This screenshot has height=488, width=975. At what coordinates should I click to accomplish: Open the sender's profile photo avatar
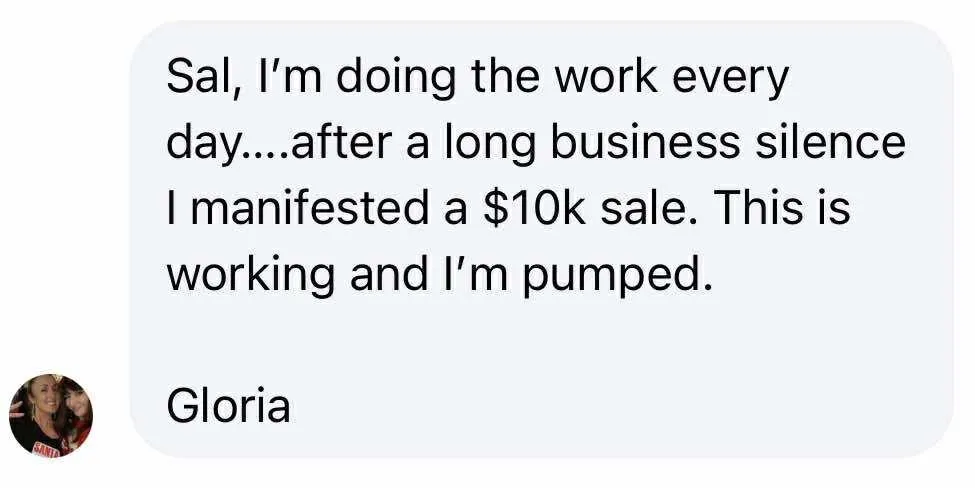tap(51, 415)
